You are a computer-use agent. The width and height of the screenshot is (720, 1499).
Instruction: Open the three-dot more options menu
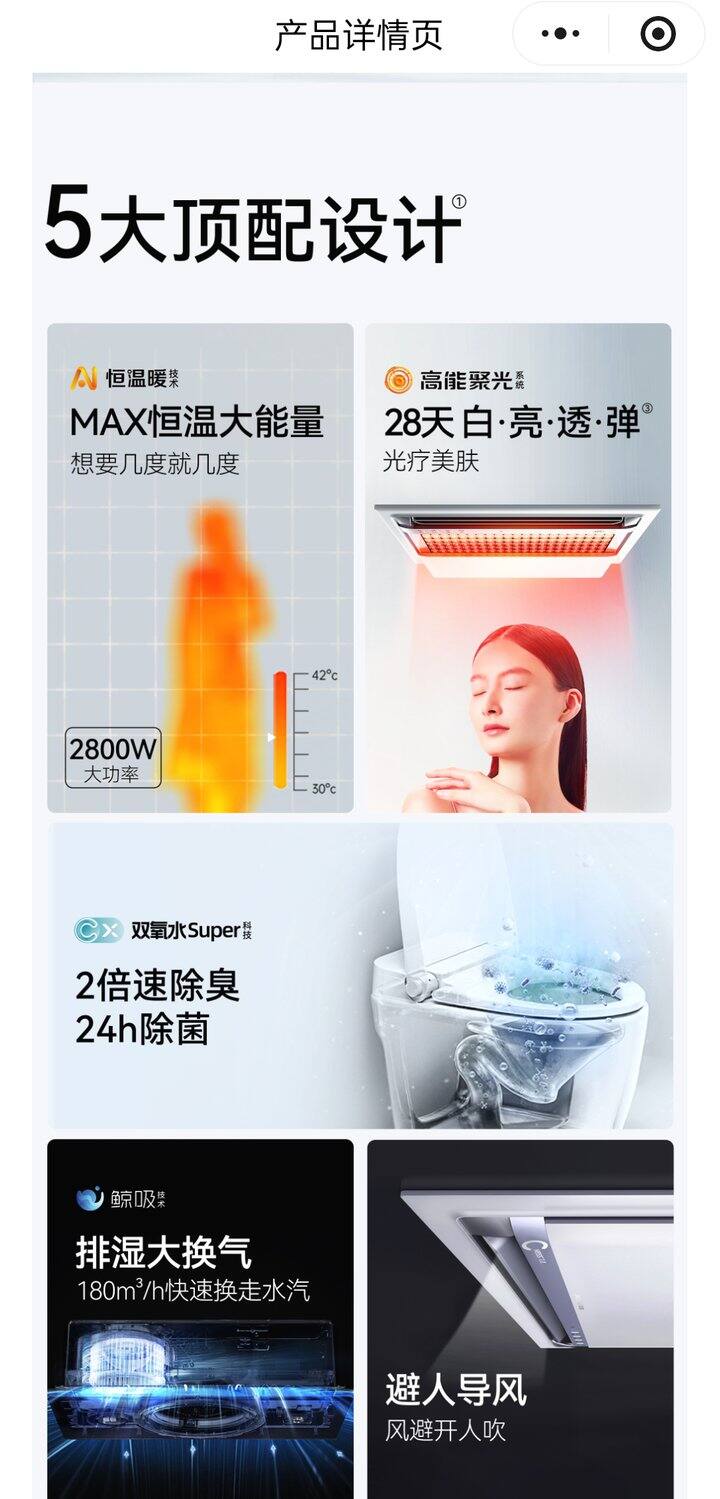(560, 34)
